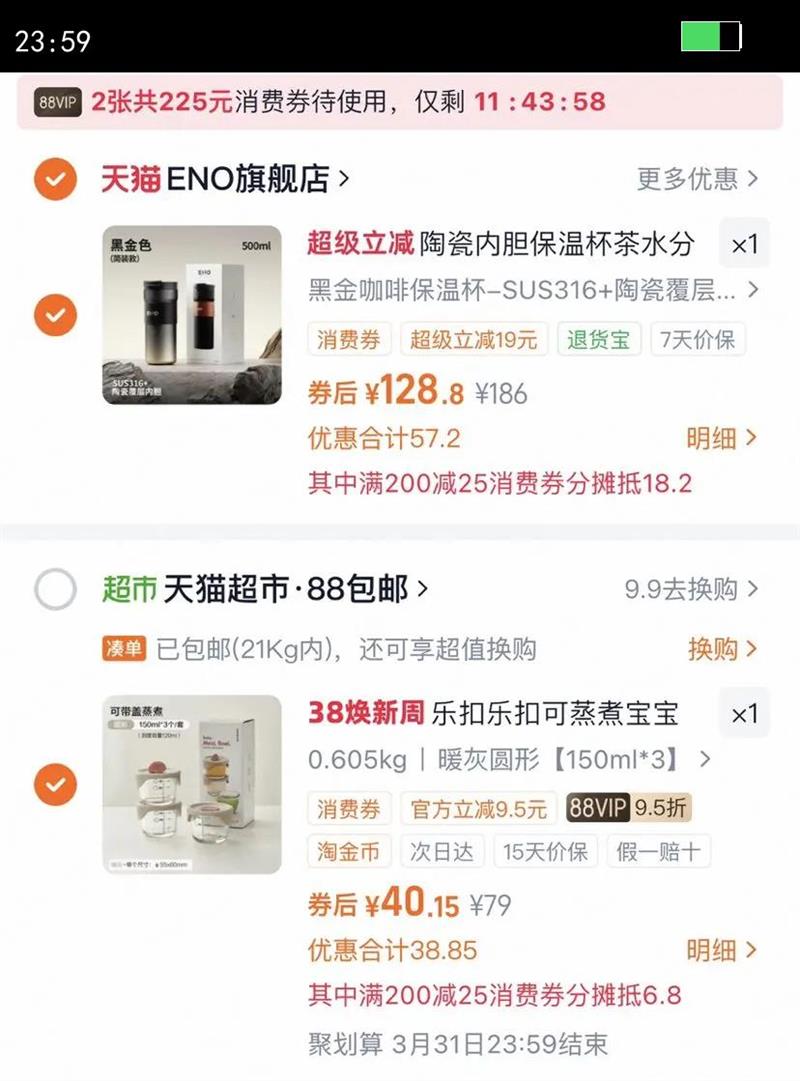This screenshot has height=1081, width=800.
Task: View 明细 for the 优惠合计38.85 discount
Action: tap(721, 950)
